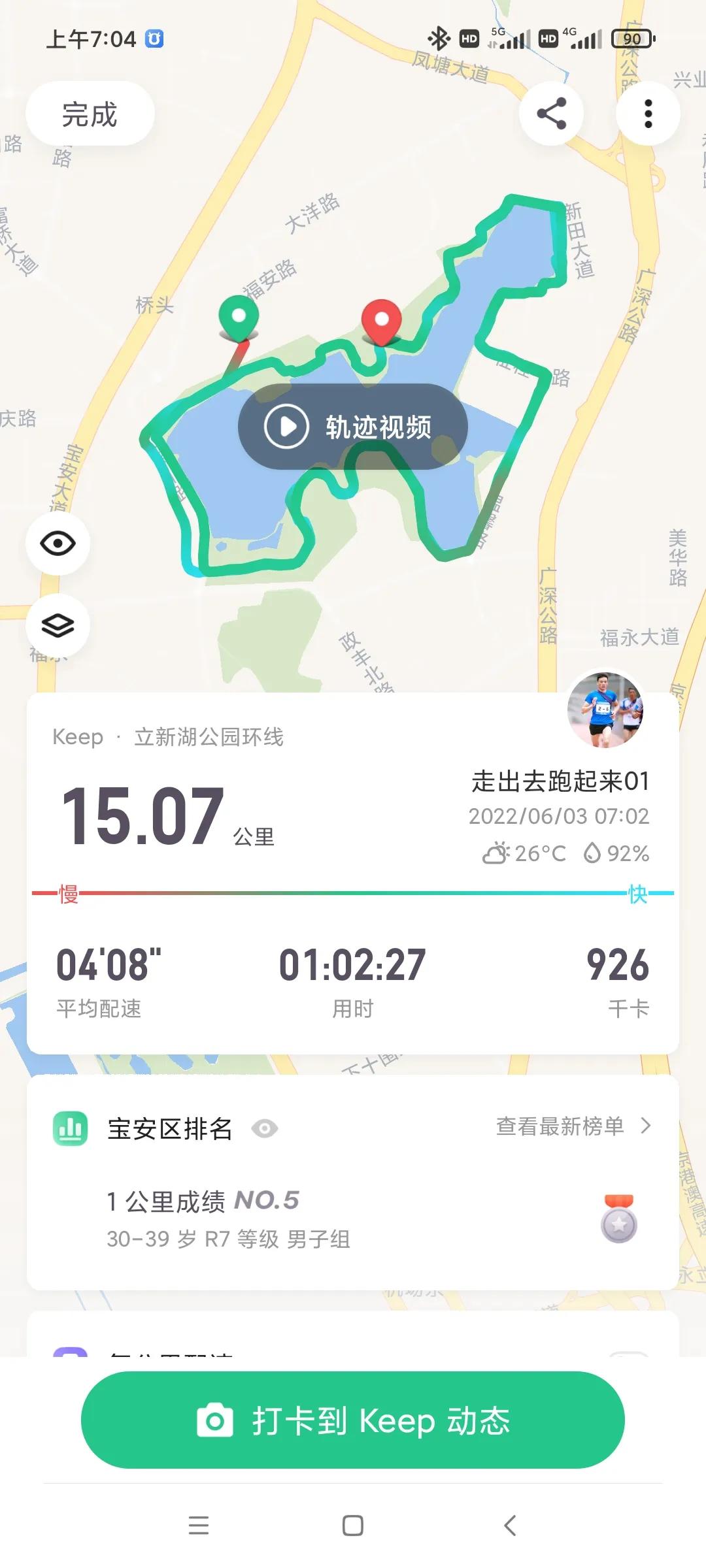Open the three-dot overflow menu
Screen dimensions: 706x1568
click(x=648, y=114)
